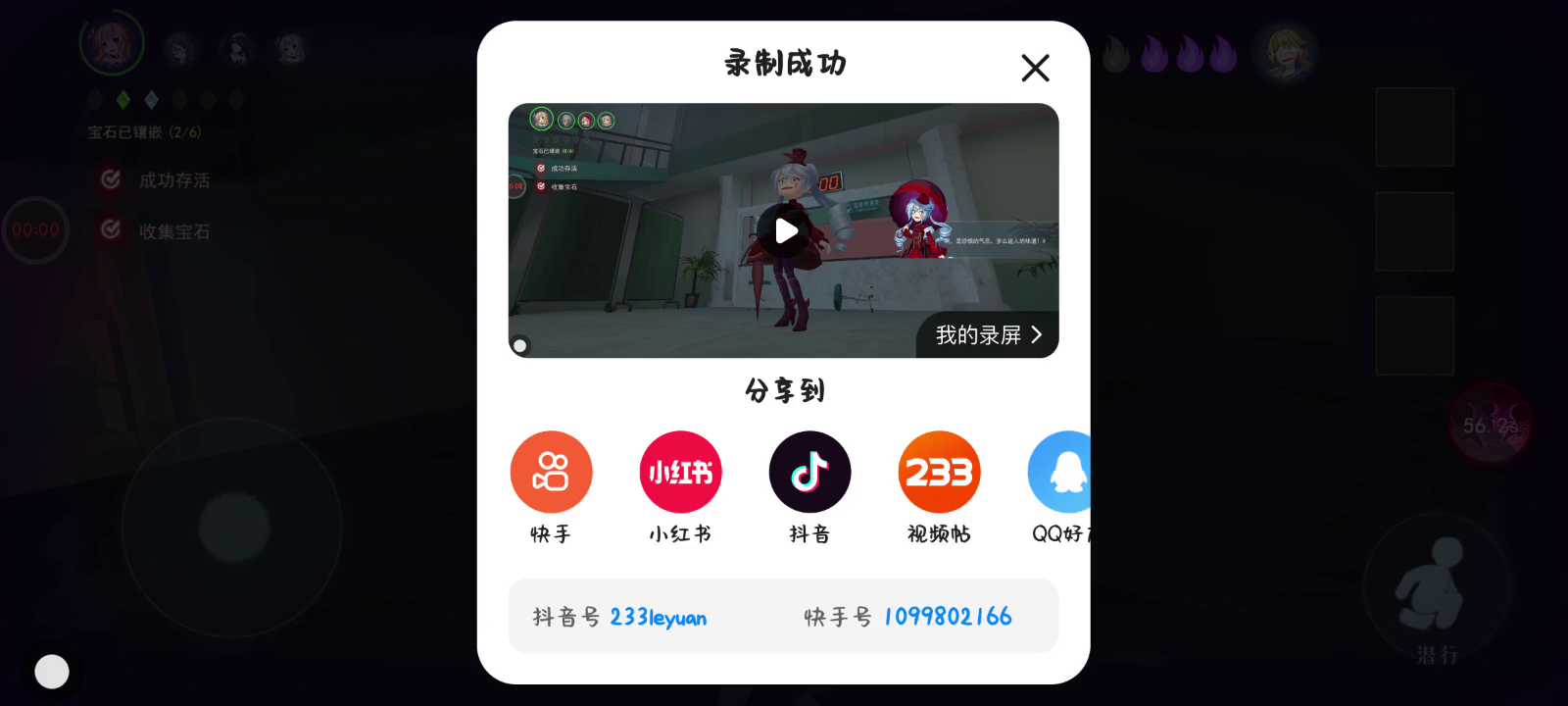
Task: Open 我的录屏 recordings list
Action: (x=987, y=335)
